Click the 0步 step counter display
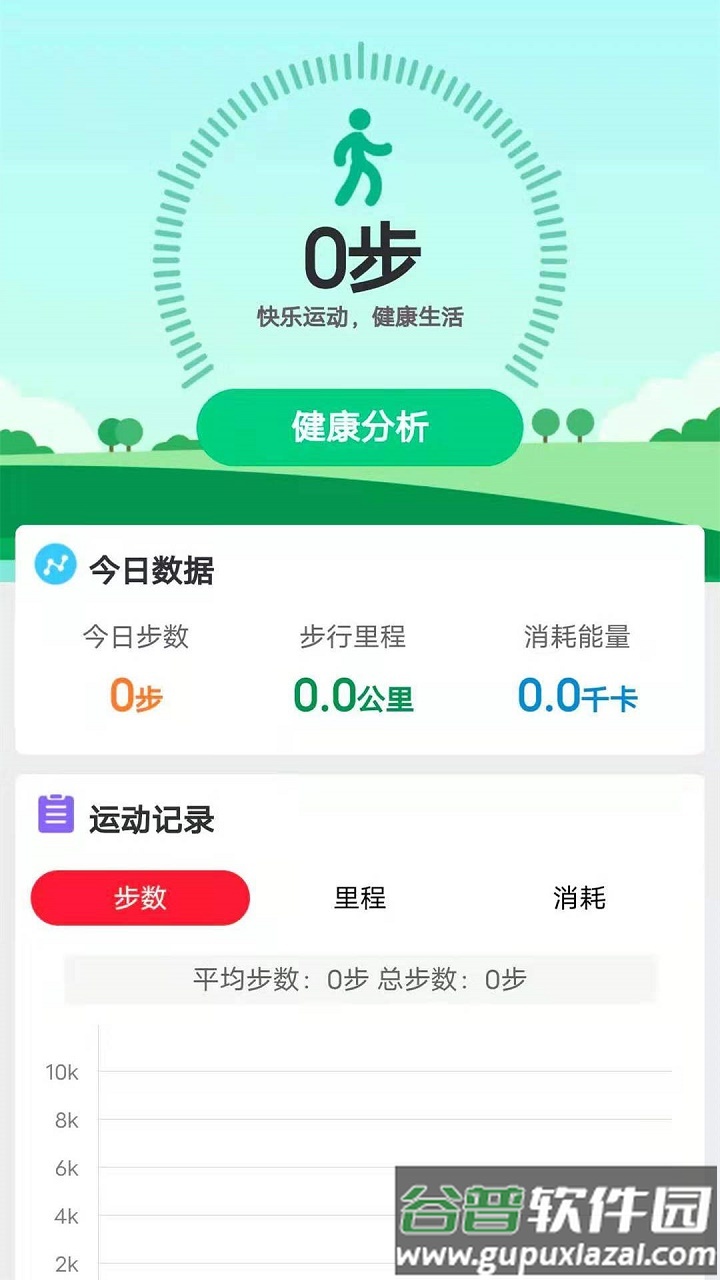This screenshot has width=720, height=1280. (x=360, y=255)
